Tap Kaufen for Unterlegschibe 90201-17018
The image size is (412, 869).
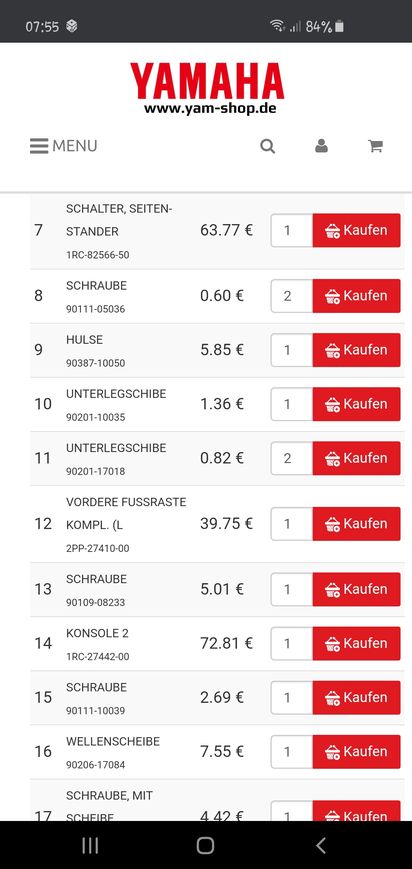[356, 458]
